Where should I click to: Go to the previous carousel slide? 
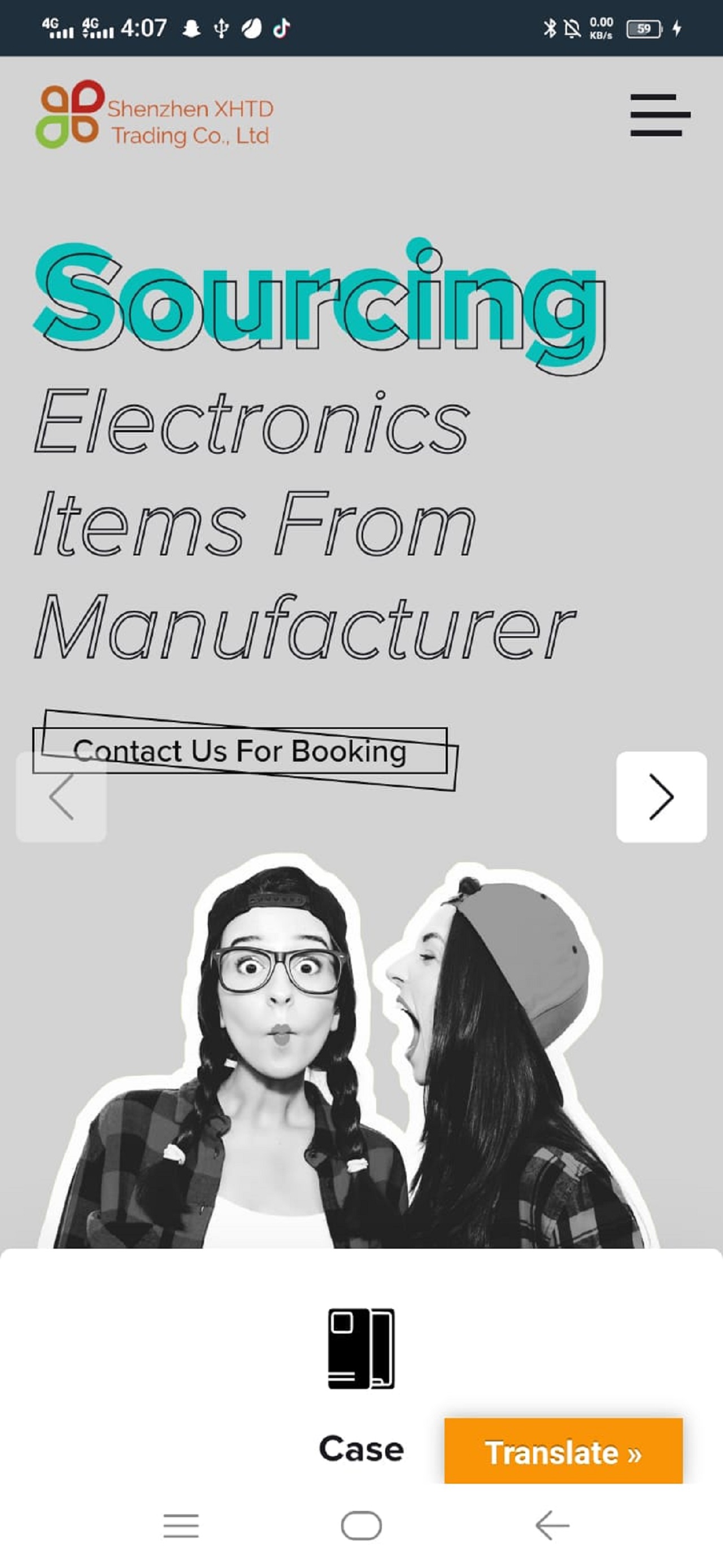61,797
